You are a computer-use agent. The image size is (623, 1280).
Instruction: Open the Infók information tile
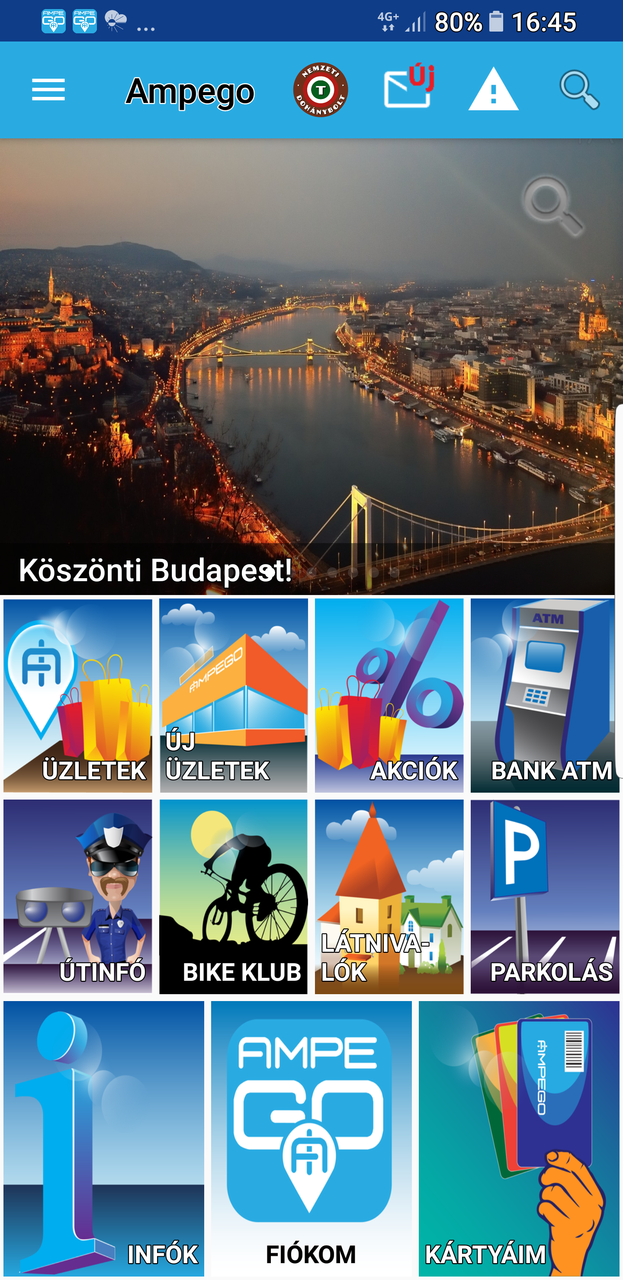tap(104, 1138)
